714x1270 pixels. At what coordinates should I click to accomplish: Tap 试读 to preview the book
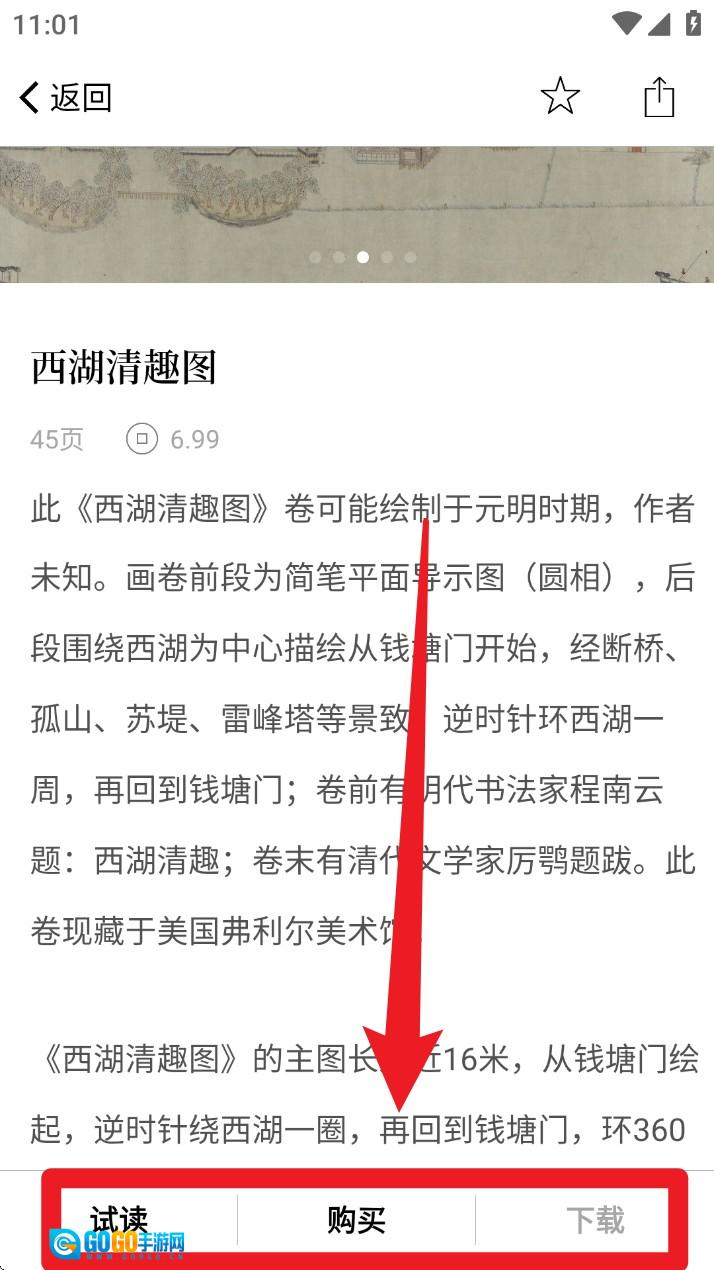pyautogui.click(x=120, y=1219)
